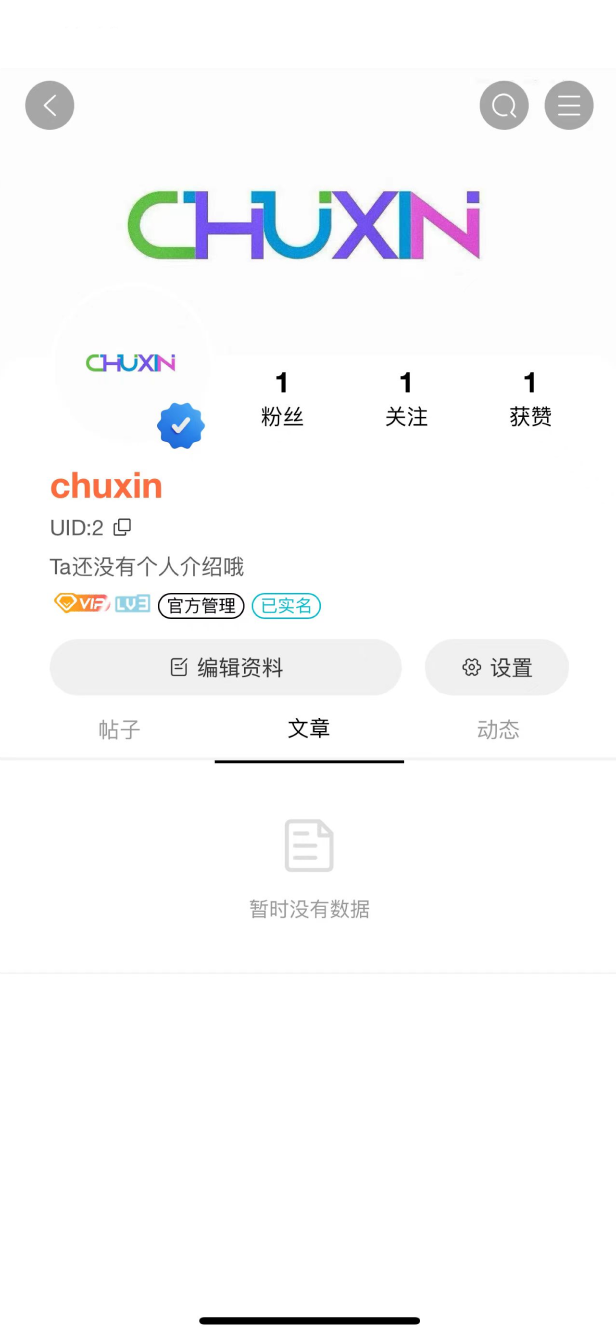View the 关注 following list
Screen dimensions: 616x1336
[406, 399]
